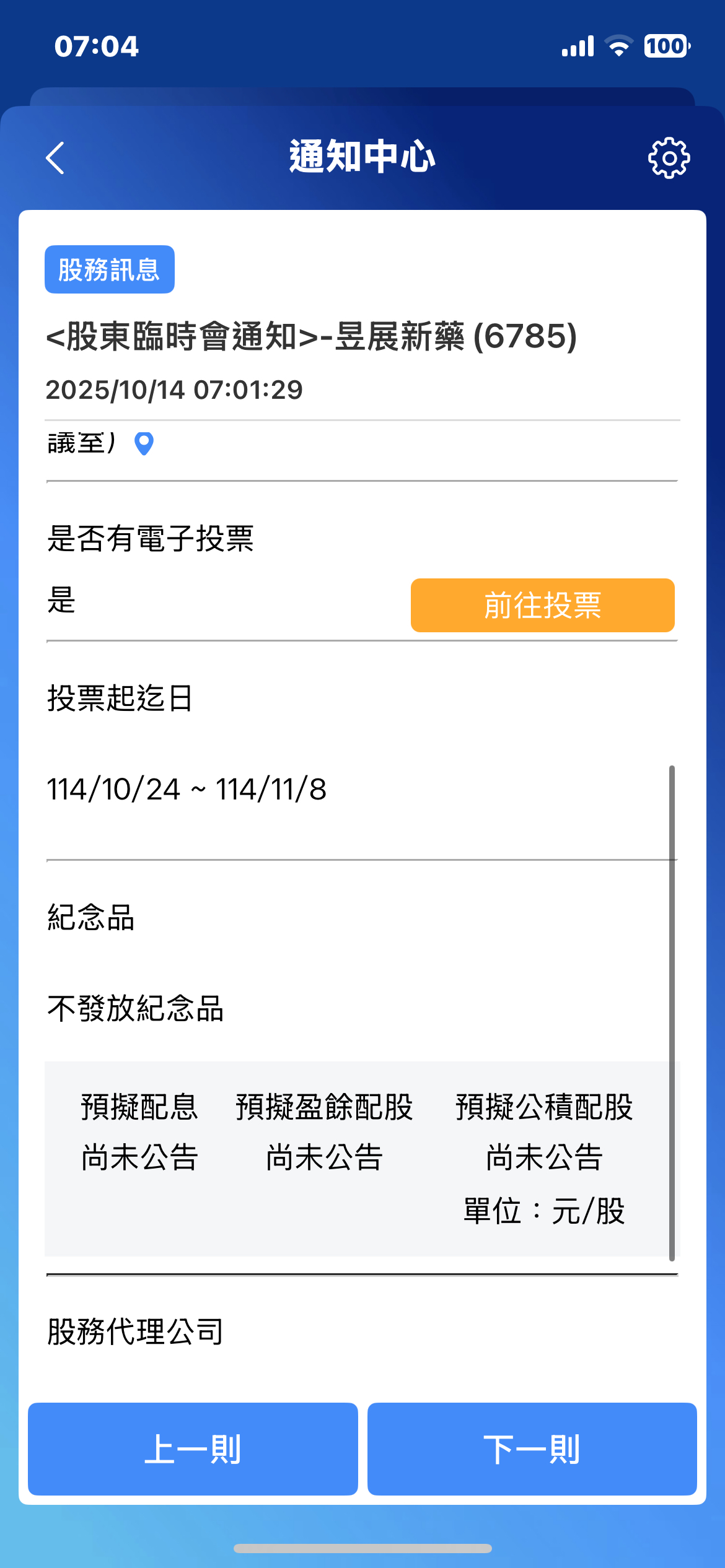Viewport: 725px width, 1568px height.
Task: Open the map location pin
Action: tap(144, 443)
